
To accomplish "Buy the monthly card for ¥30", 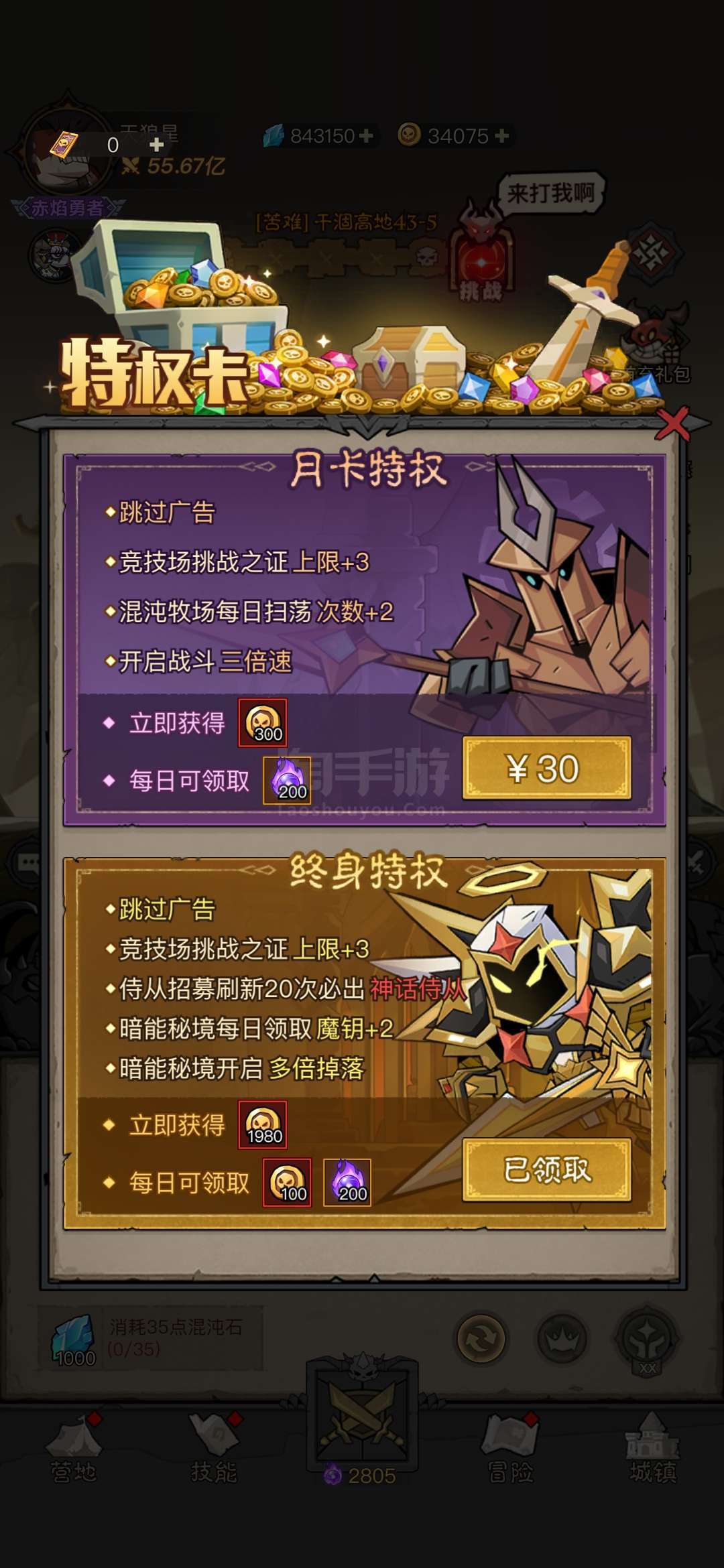I will click(546, 768).
